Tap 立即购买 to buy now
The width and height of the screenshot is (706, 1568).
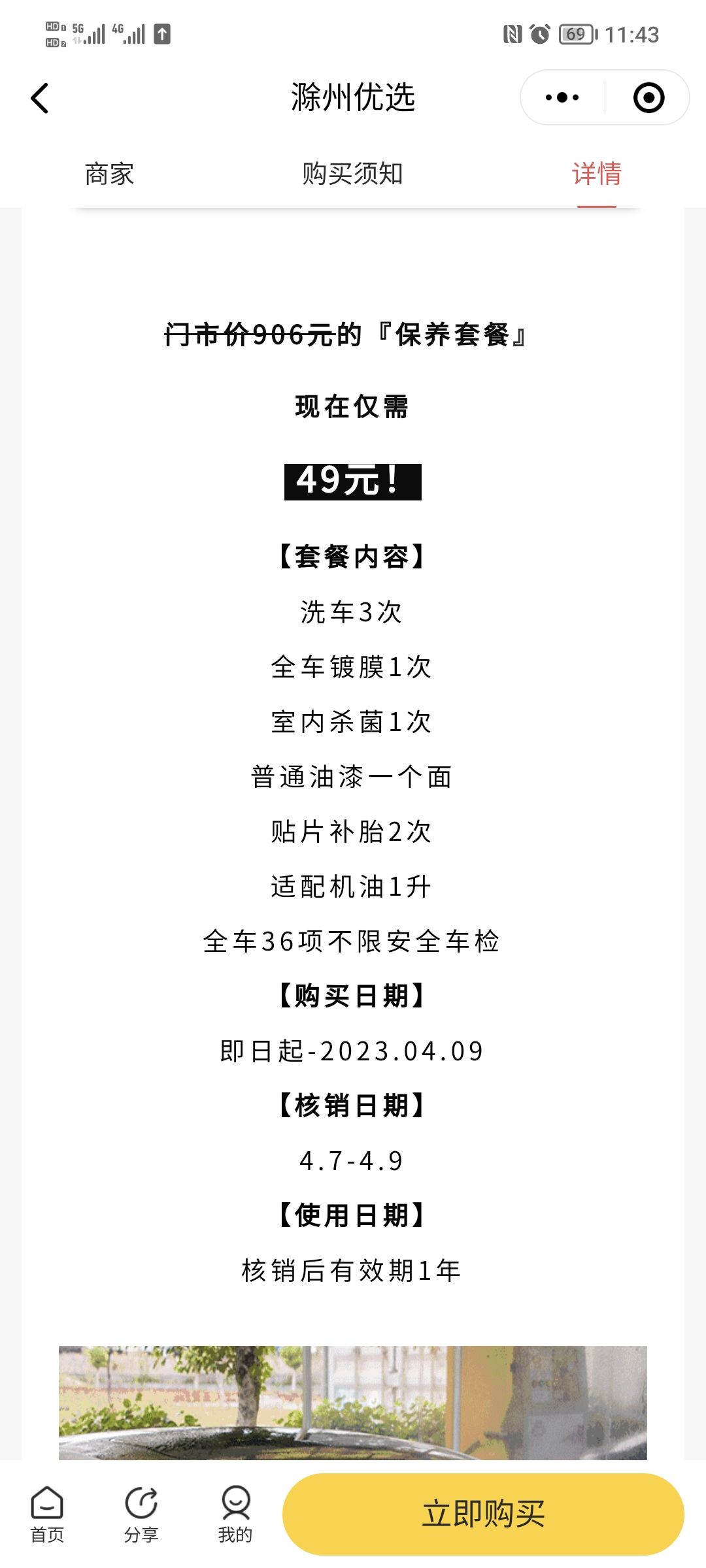coord(483,1514)
